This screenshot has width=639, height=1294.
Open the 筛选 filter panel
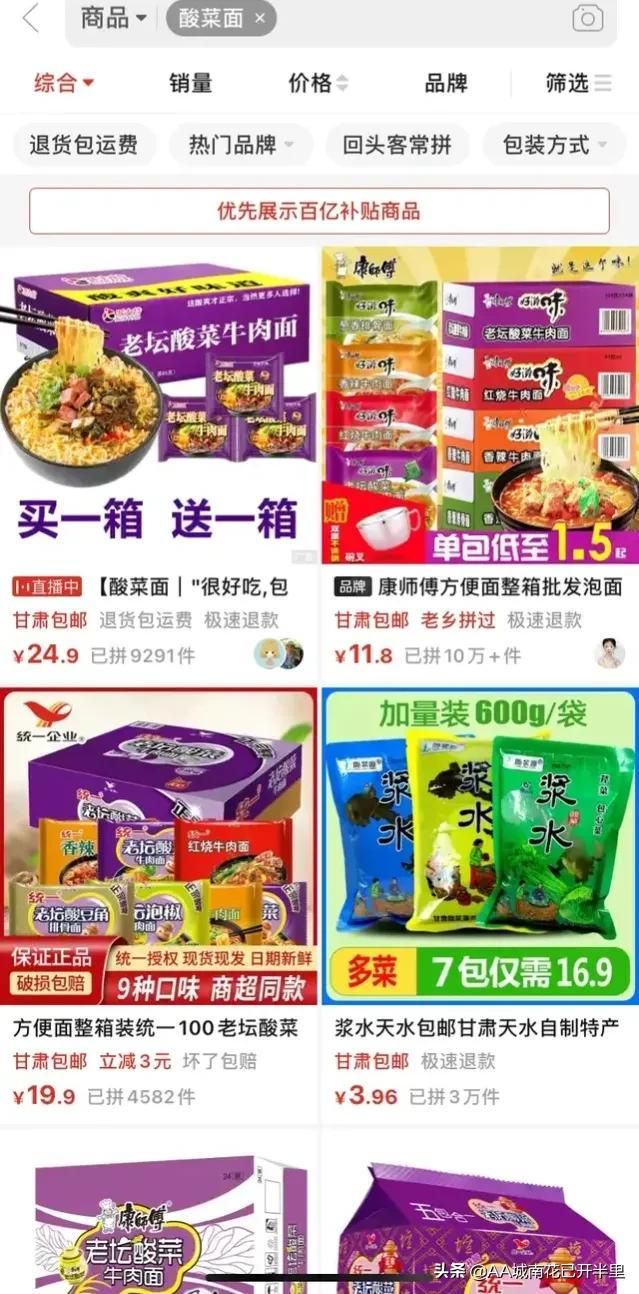577,83
